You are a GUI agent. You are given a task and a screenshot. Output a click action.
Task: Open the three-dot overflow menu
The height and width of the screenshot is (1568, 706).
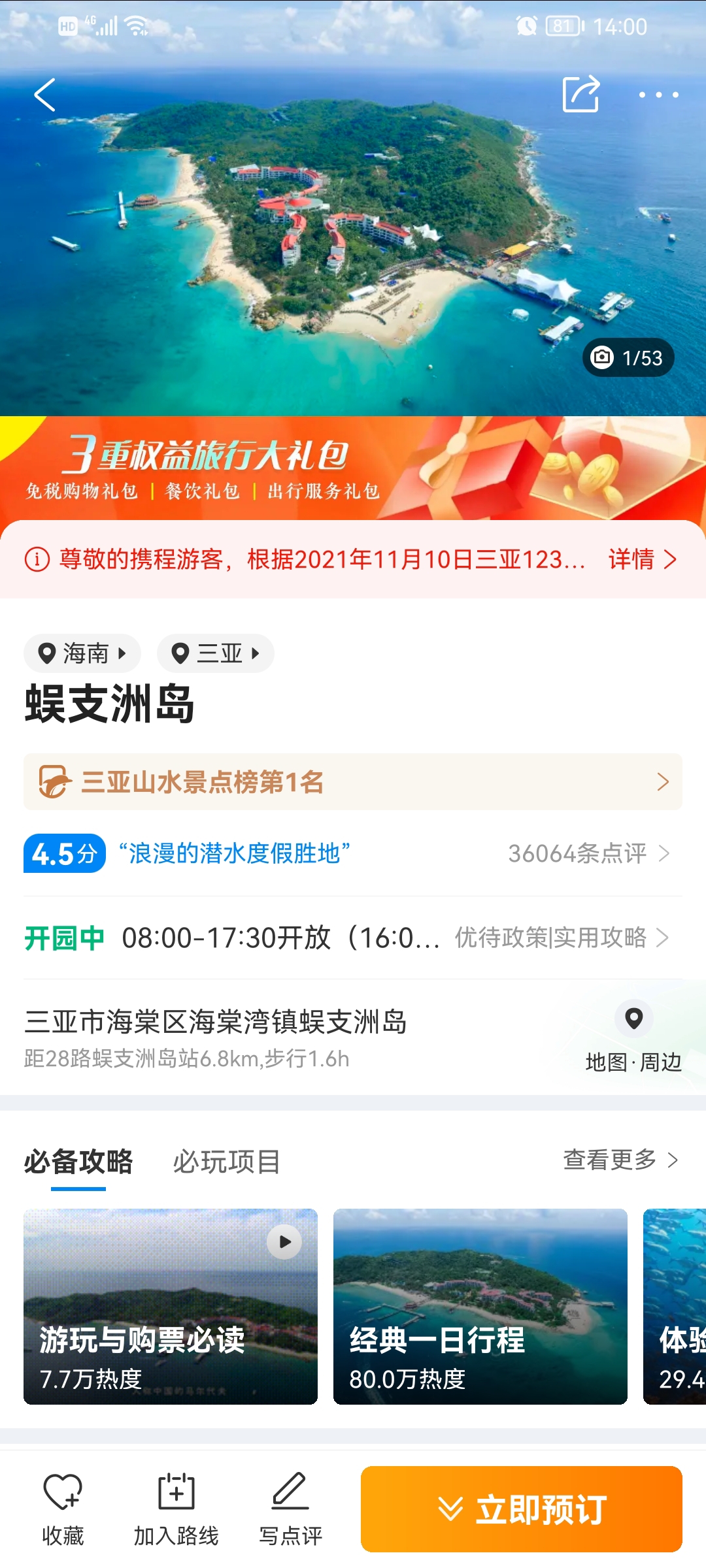[658, 95]
